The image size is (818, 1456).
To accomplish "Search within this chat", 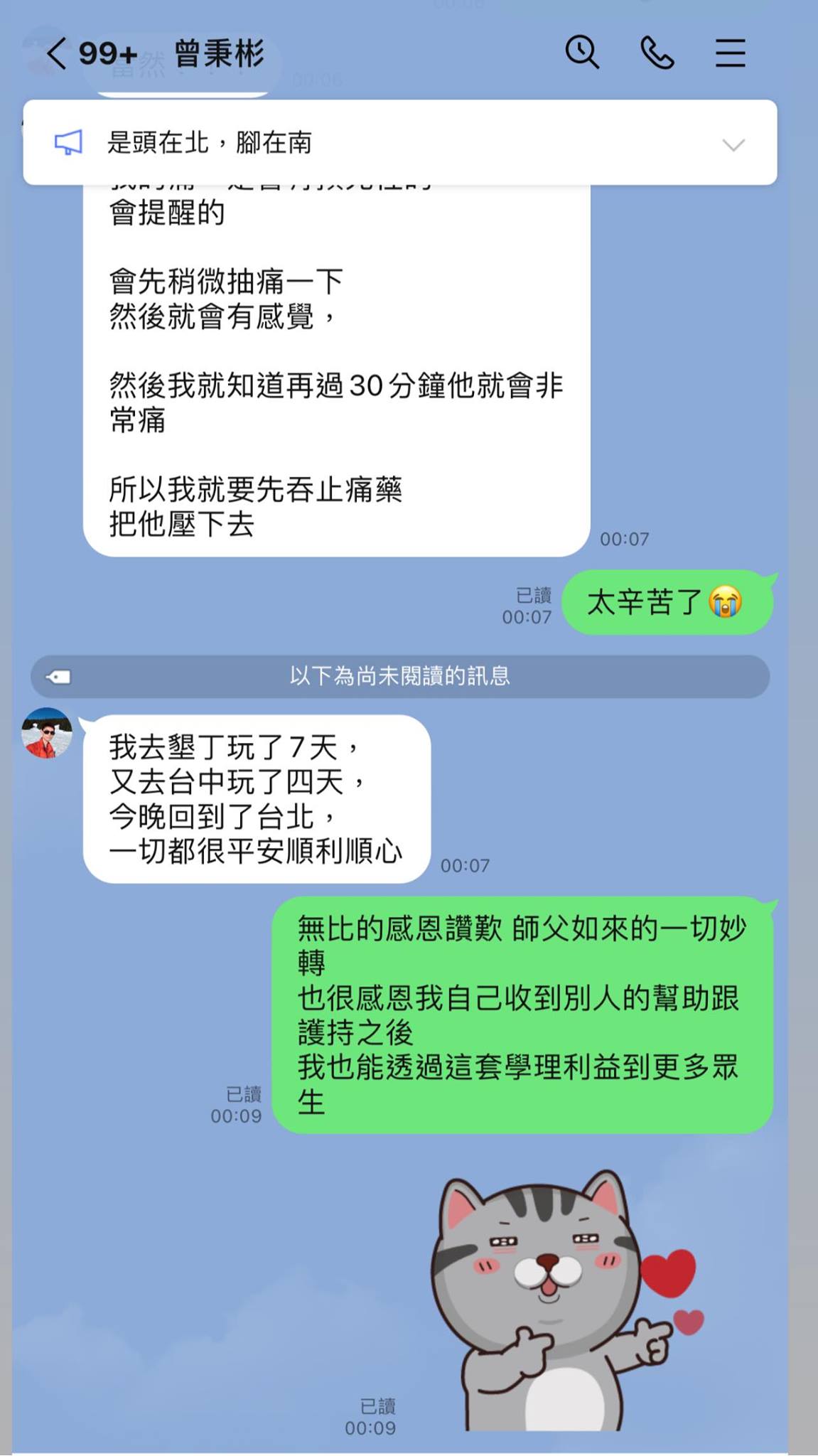I will tap(581, 53).
